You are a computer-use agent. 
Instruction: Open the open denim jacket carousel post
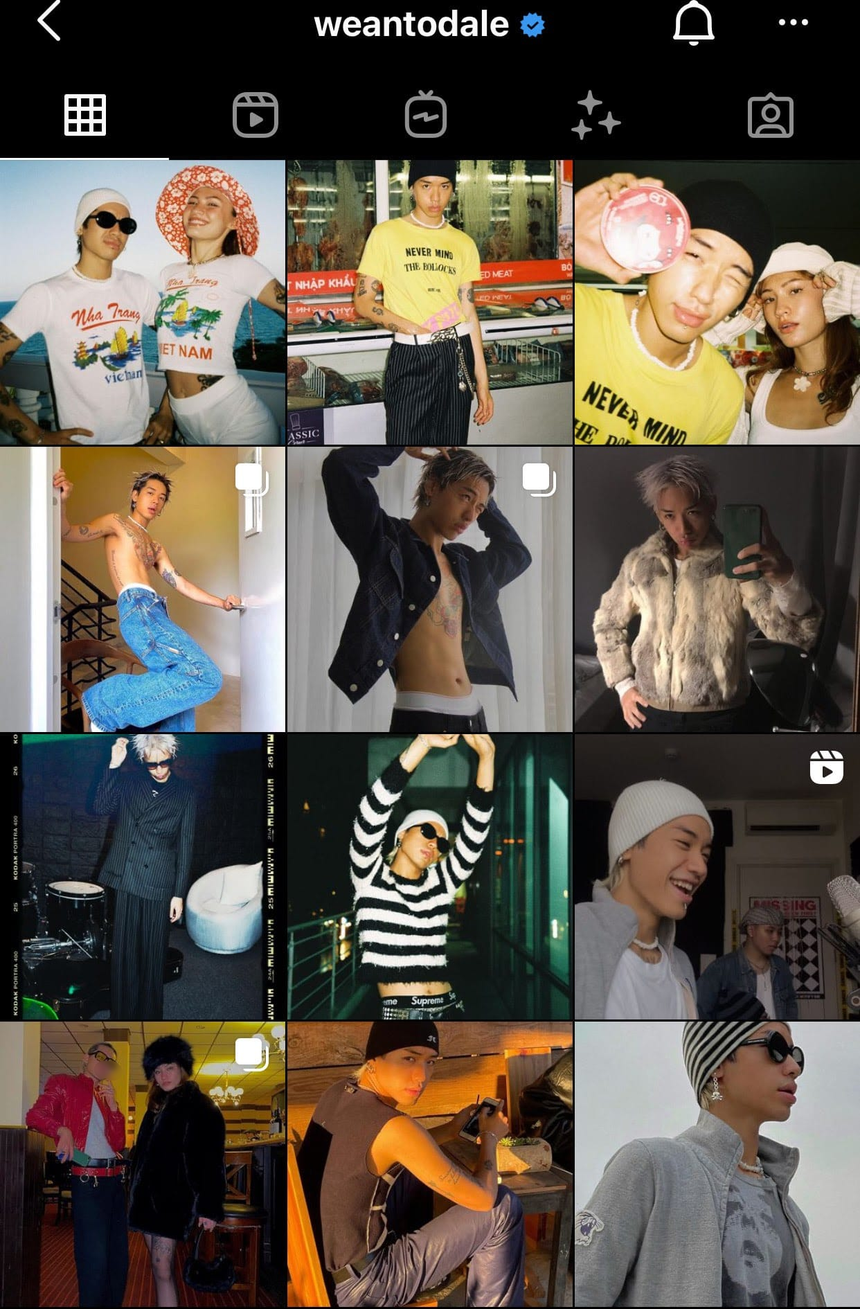[430, 589]
